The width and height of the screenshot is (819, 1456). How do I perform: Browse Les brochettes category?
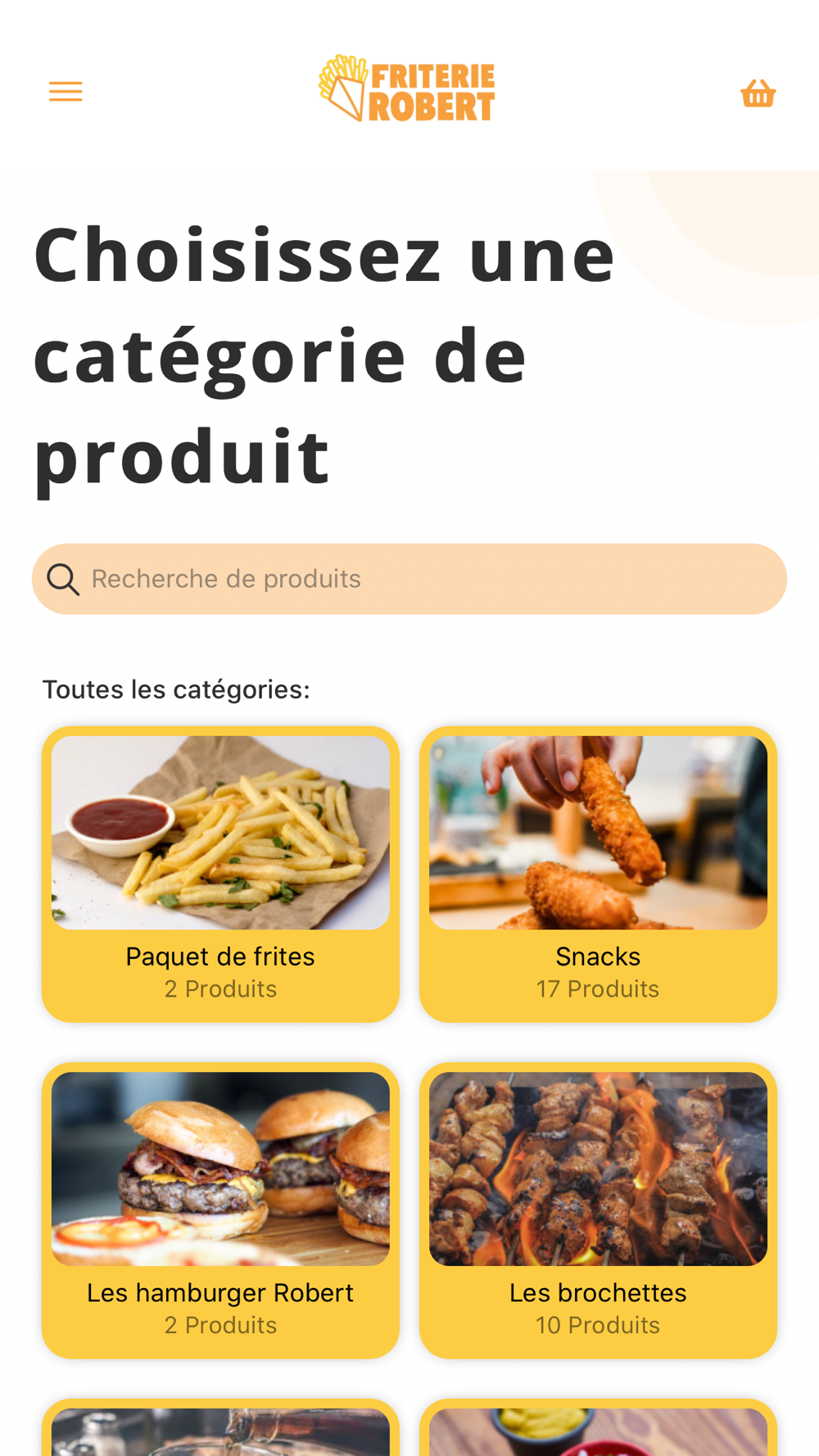(598, 1210)
